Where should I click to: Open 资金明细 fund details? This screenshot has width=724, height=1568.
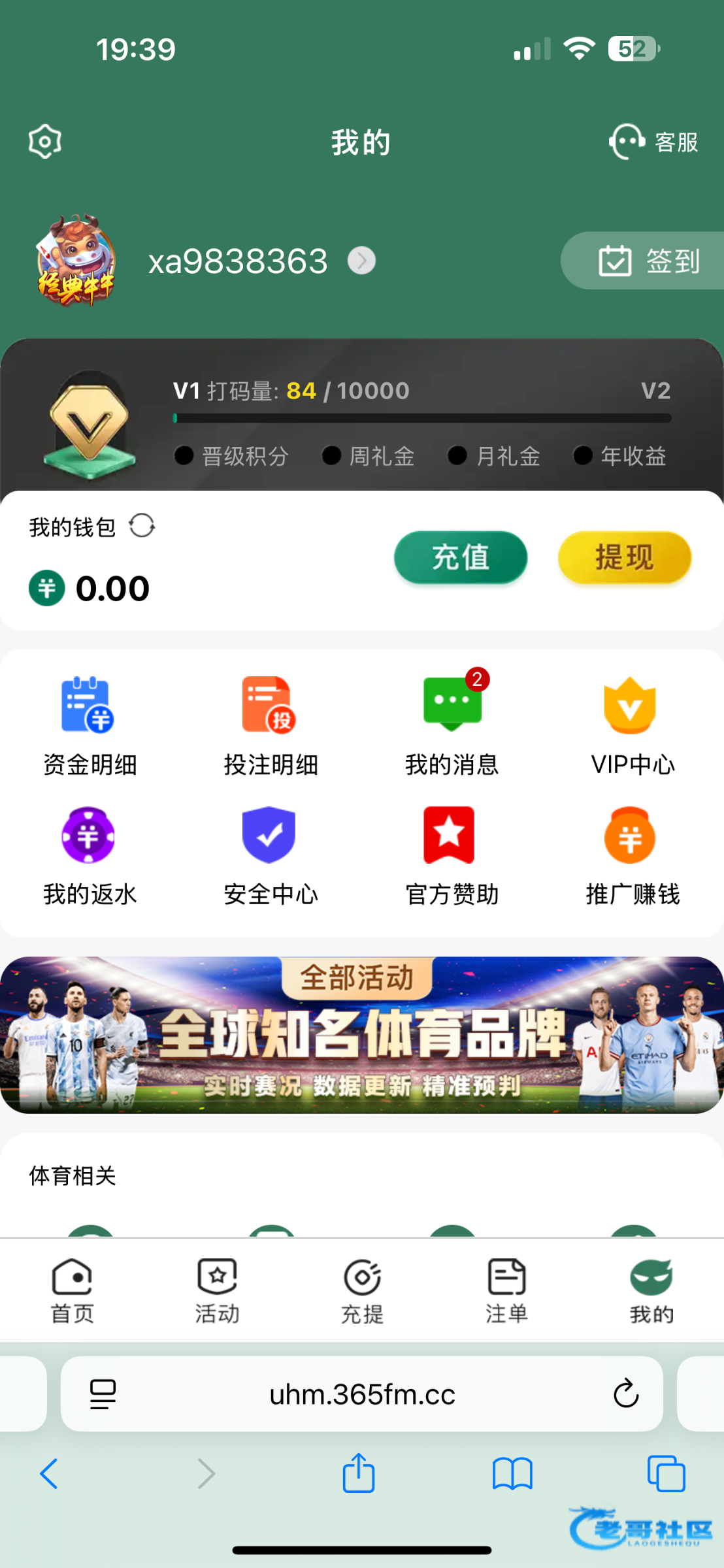pos(90,725)
